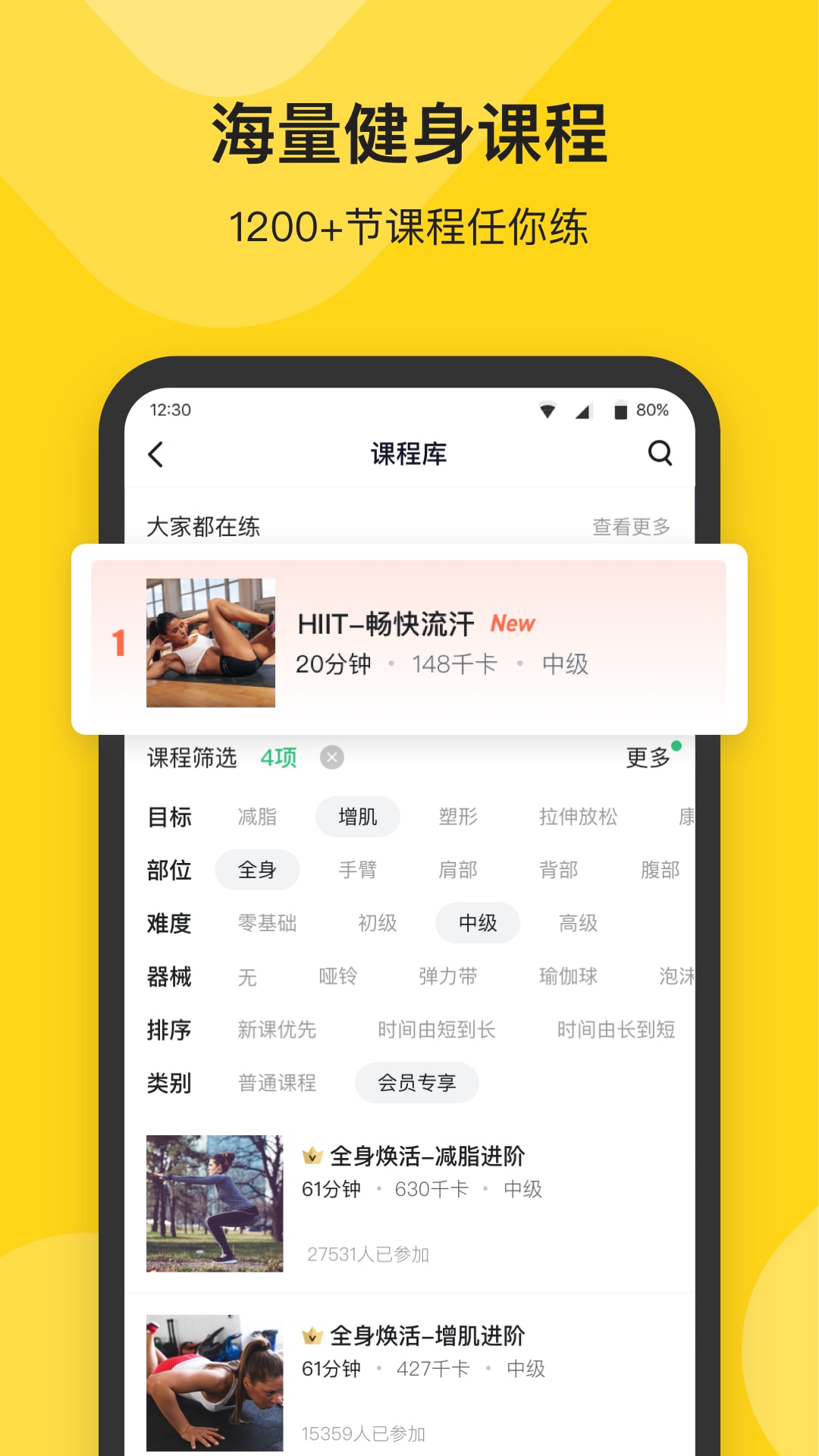Click the crown icon on 全身焕活-增肌进阶
The image size is (819, 1456).
pos(313,1335)
